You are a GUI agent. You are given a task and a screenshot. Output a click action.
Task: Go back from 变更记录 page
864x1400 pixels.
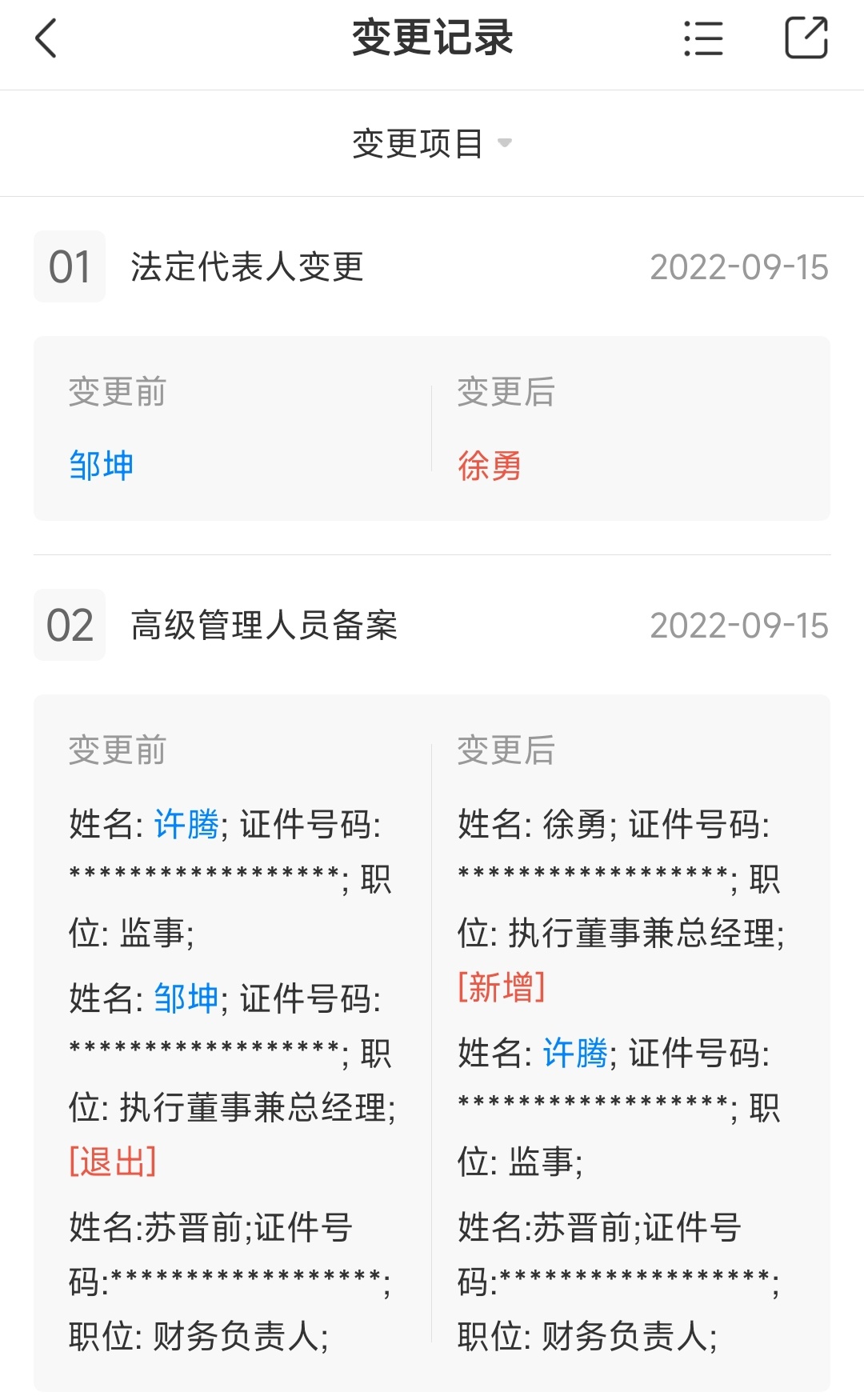point(46,38)
